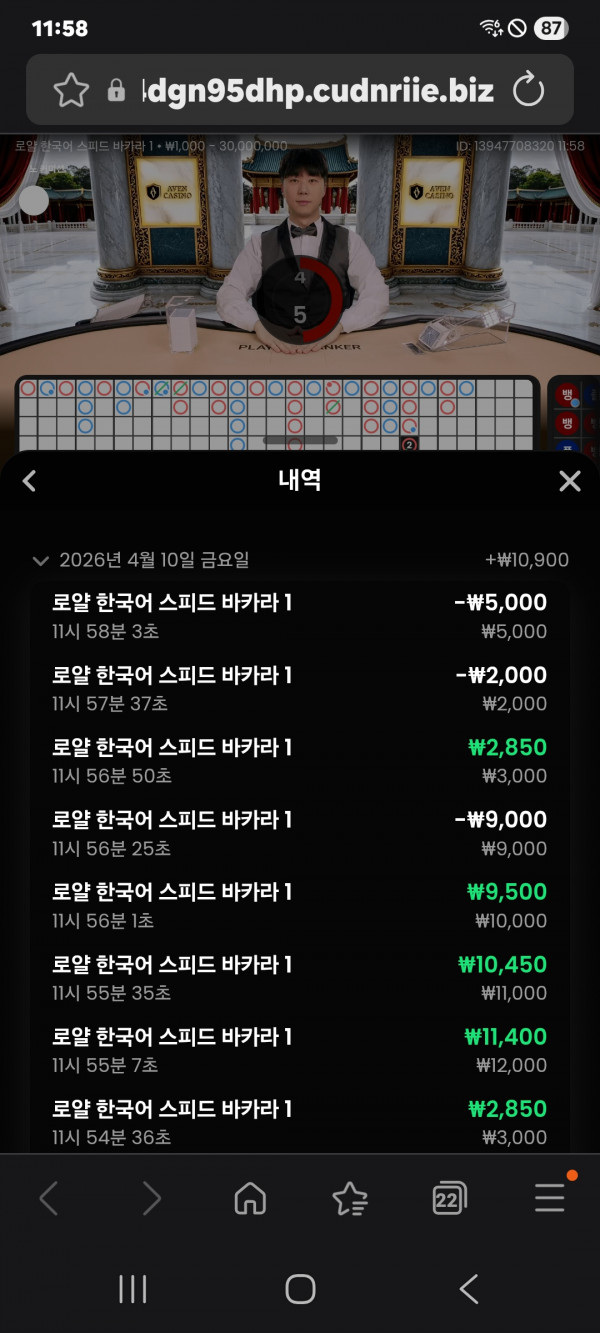Image resolution: width=600 pixels, height=1333 pixels.
Task: Tap the address bar URL
Action: [318, 91]
